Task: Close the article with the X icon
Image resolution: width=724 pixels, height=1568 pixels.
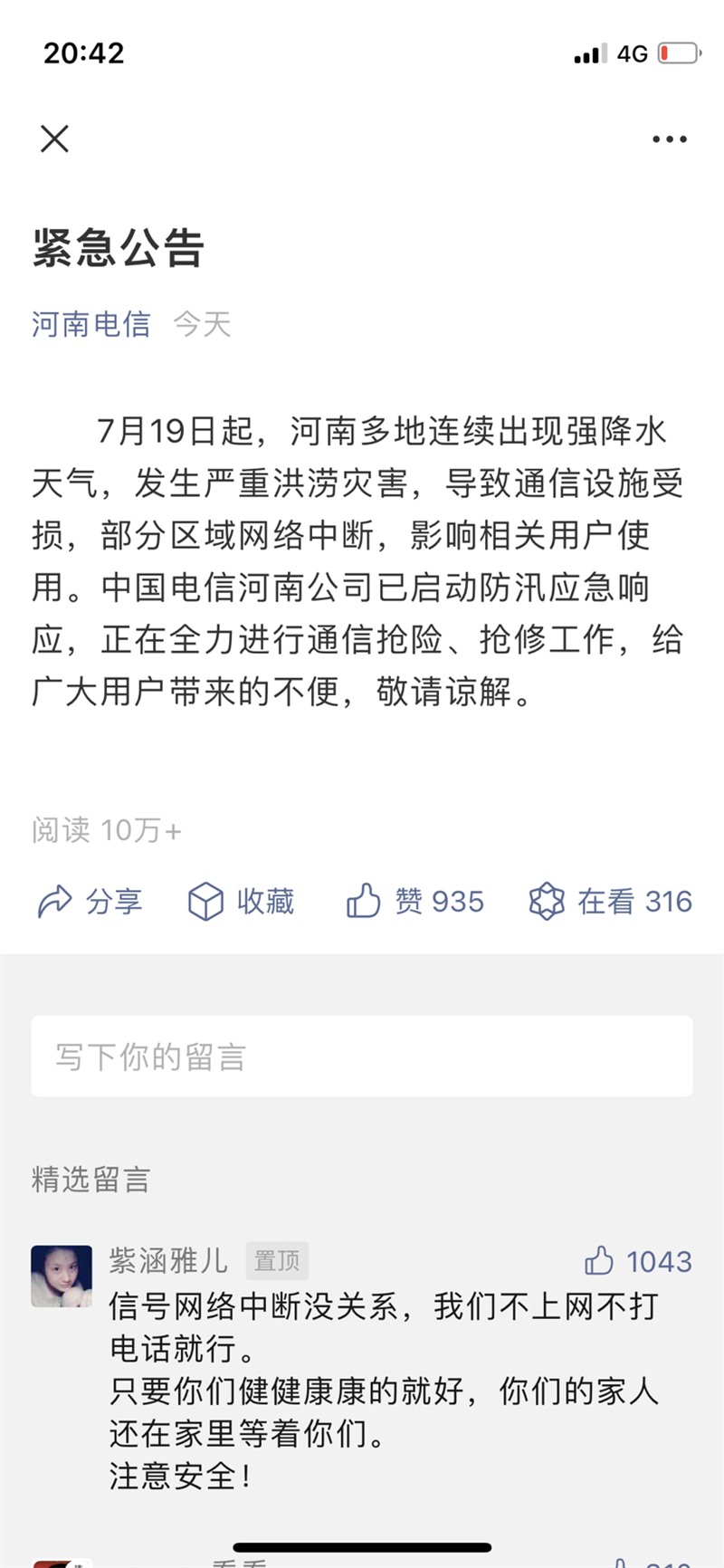Action: pyautogui.click(x=54, y=139)
